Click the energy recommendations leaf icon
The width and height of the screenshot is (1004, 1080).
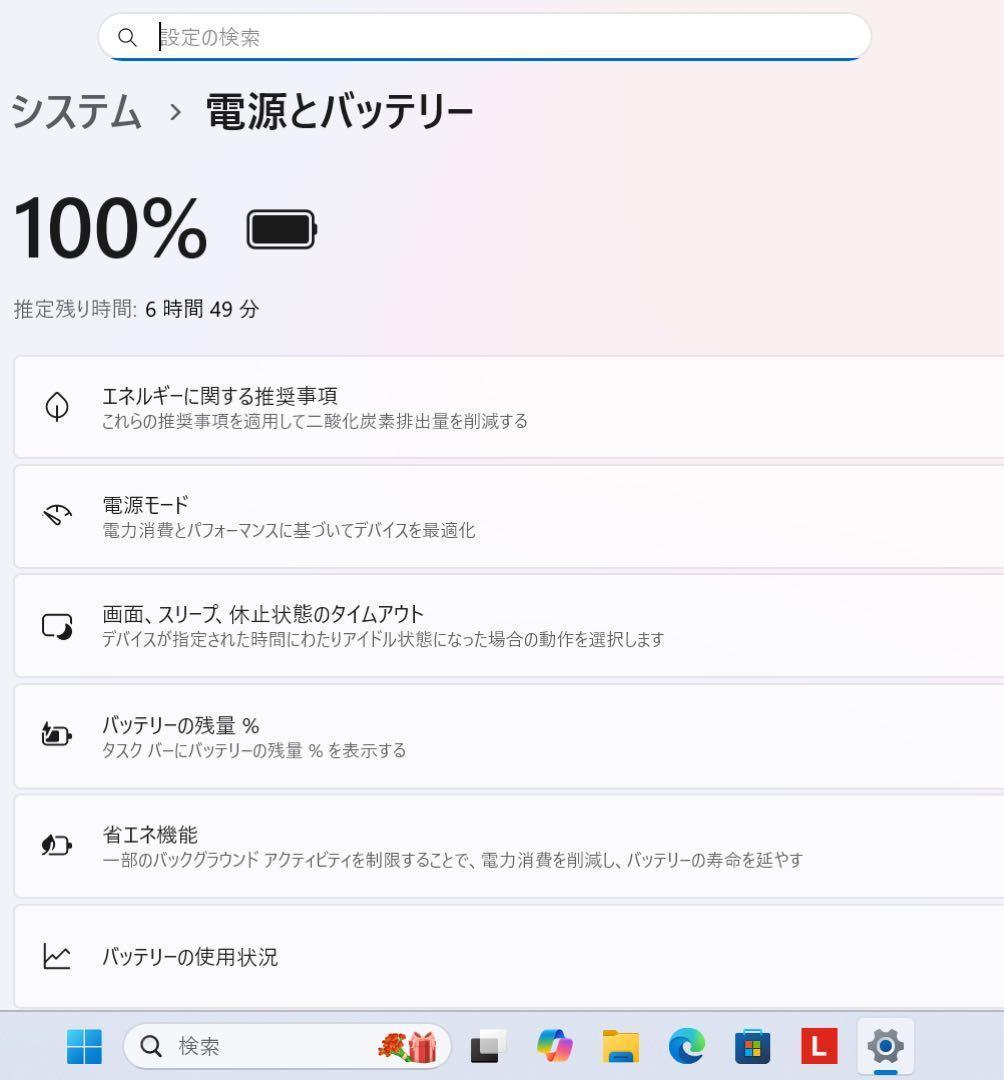pos(57,406)
